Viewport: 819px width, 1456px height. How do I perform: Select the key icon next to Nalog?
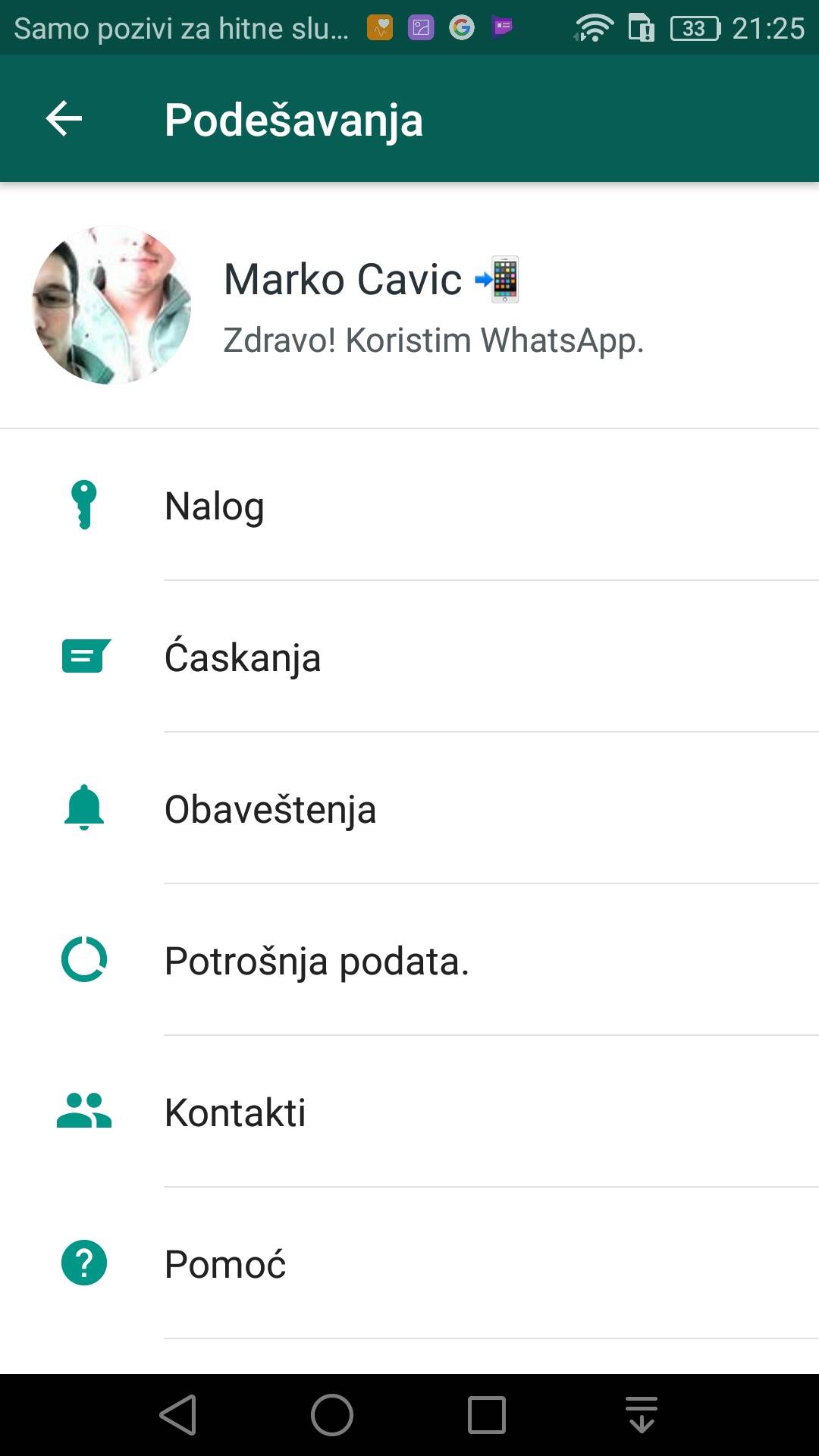tap(83, 505)
